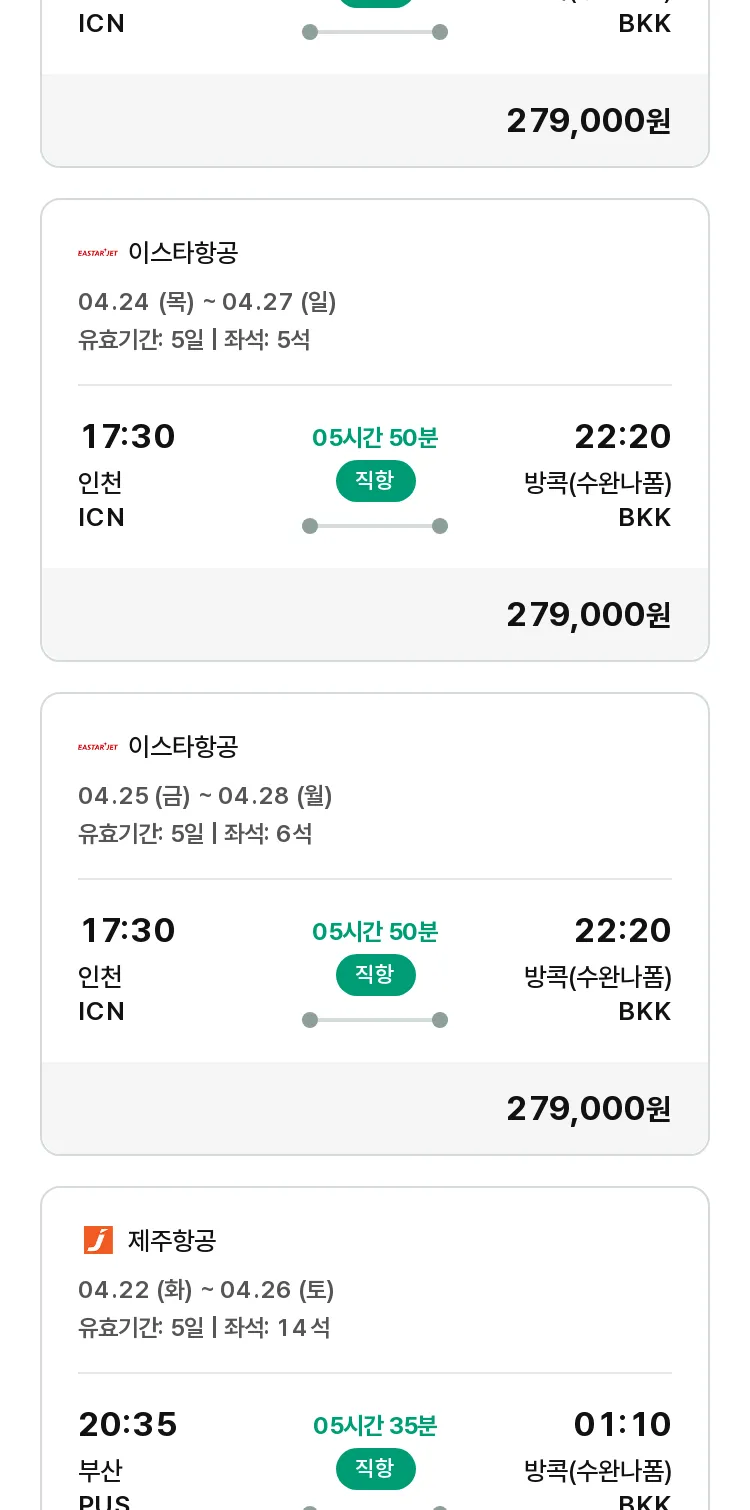750x1510 pixels.
Task: Select the 이스타항공 flight departing 04.25 (금)
Action: pos(375,924)
